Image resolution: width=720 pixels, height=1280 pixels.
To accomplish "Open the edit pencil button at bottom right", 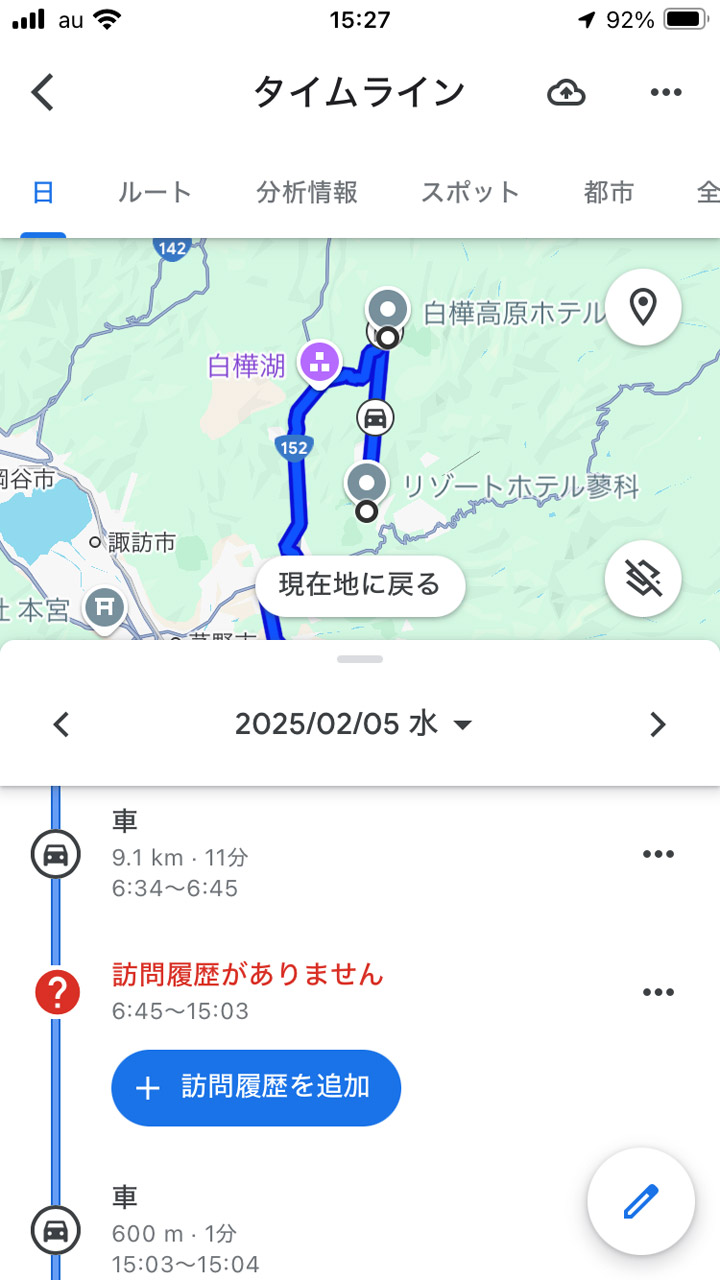I will [x=640, y=1203].
